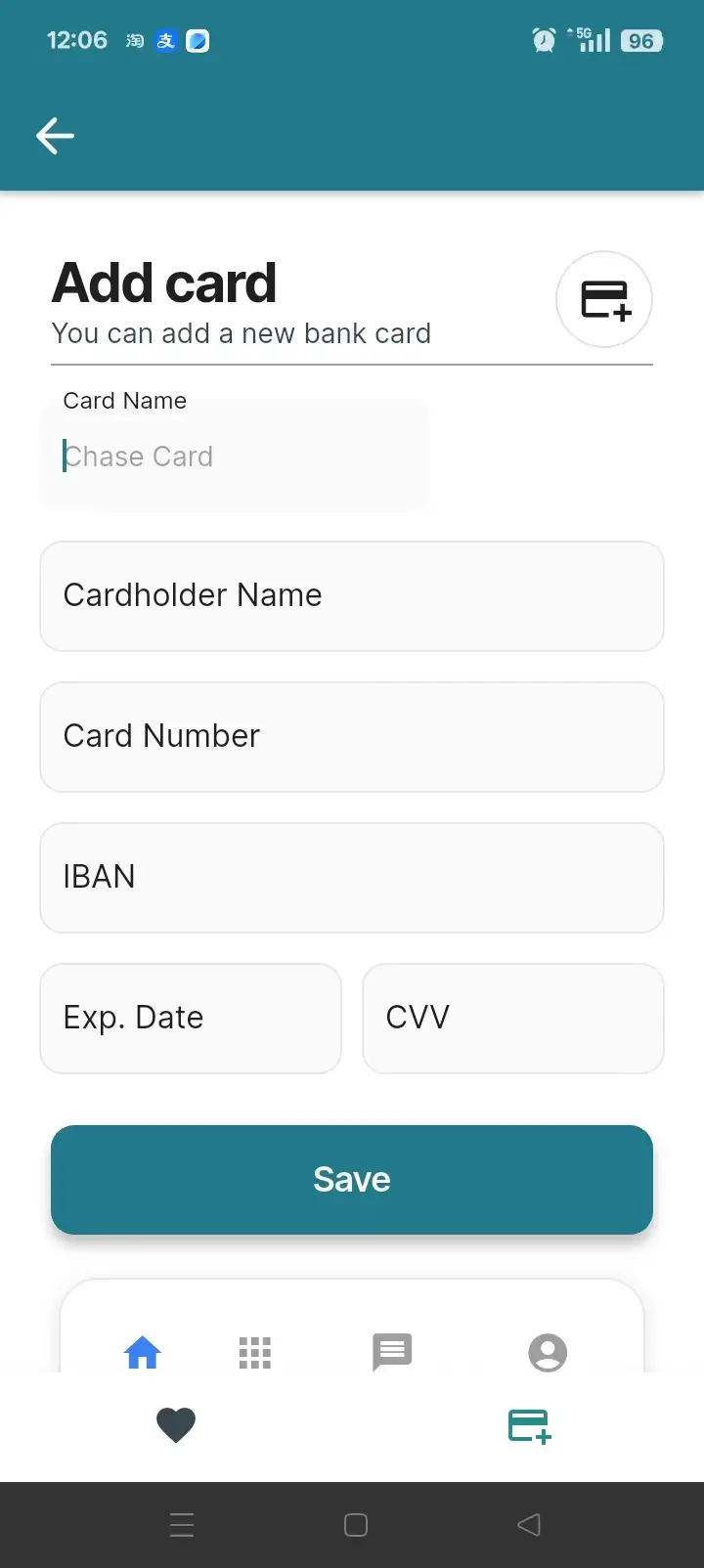The image size is (704, 1568).
Task: Switch to the home tab
Action: point(143,1352)
